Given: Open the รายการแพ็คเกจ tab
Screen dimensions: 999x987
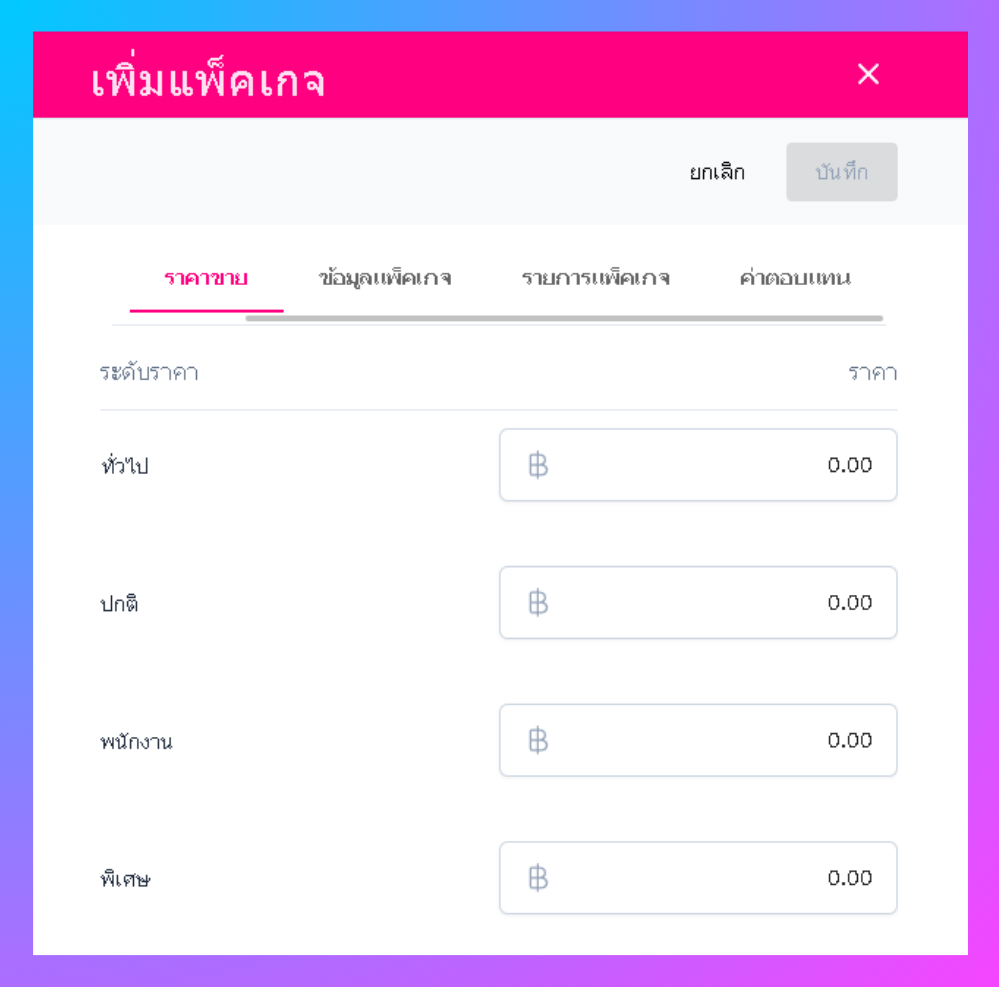Looking at the screenshot, I should pos(595,278).
